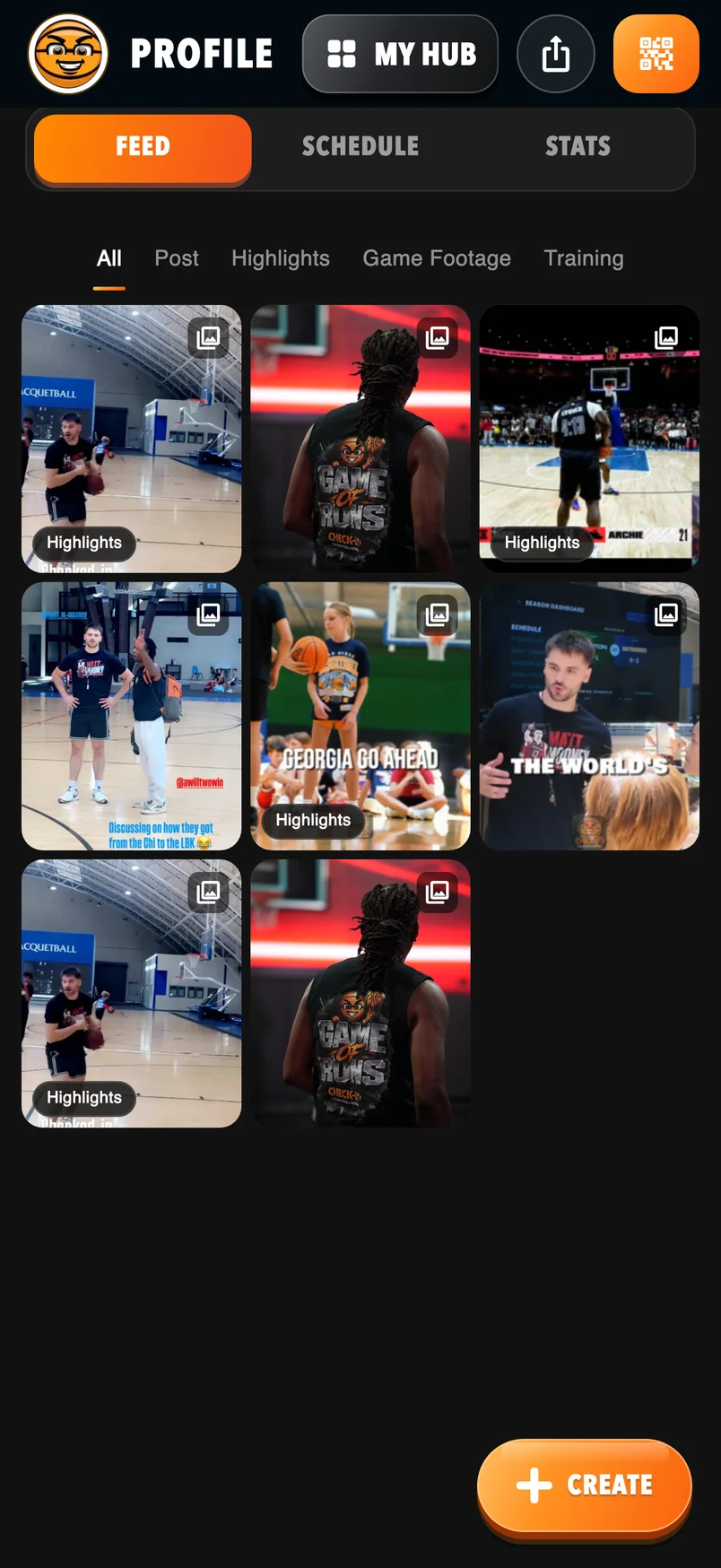Select the All filter
721x1568 pixels.
109,258
